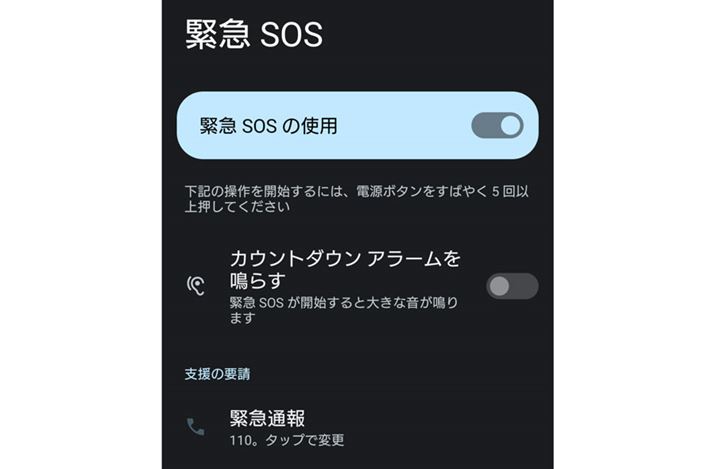Image resolution: width=715 pixels, height=469 pixels.
Task: Enable the カウントダウン アラームを鳴らす switch
Action: (x=511, y=286)
